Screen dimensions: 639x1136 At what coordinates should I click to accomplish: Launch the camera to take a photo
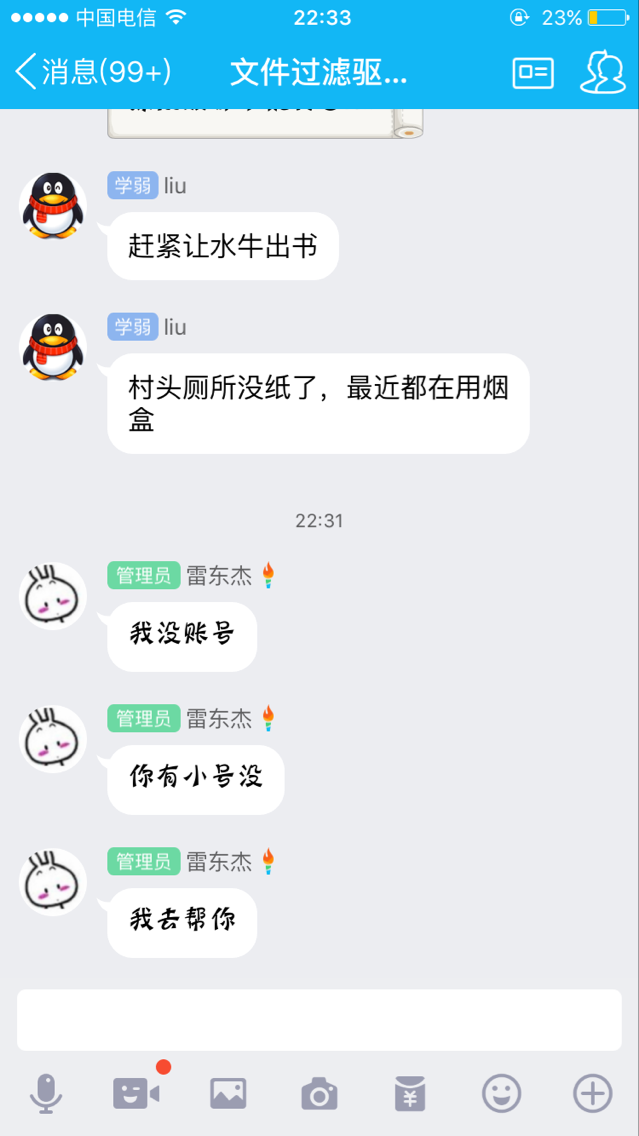click(319, 1094)
